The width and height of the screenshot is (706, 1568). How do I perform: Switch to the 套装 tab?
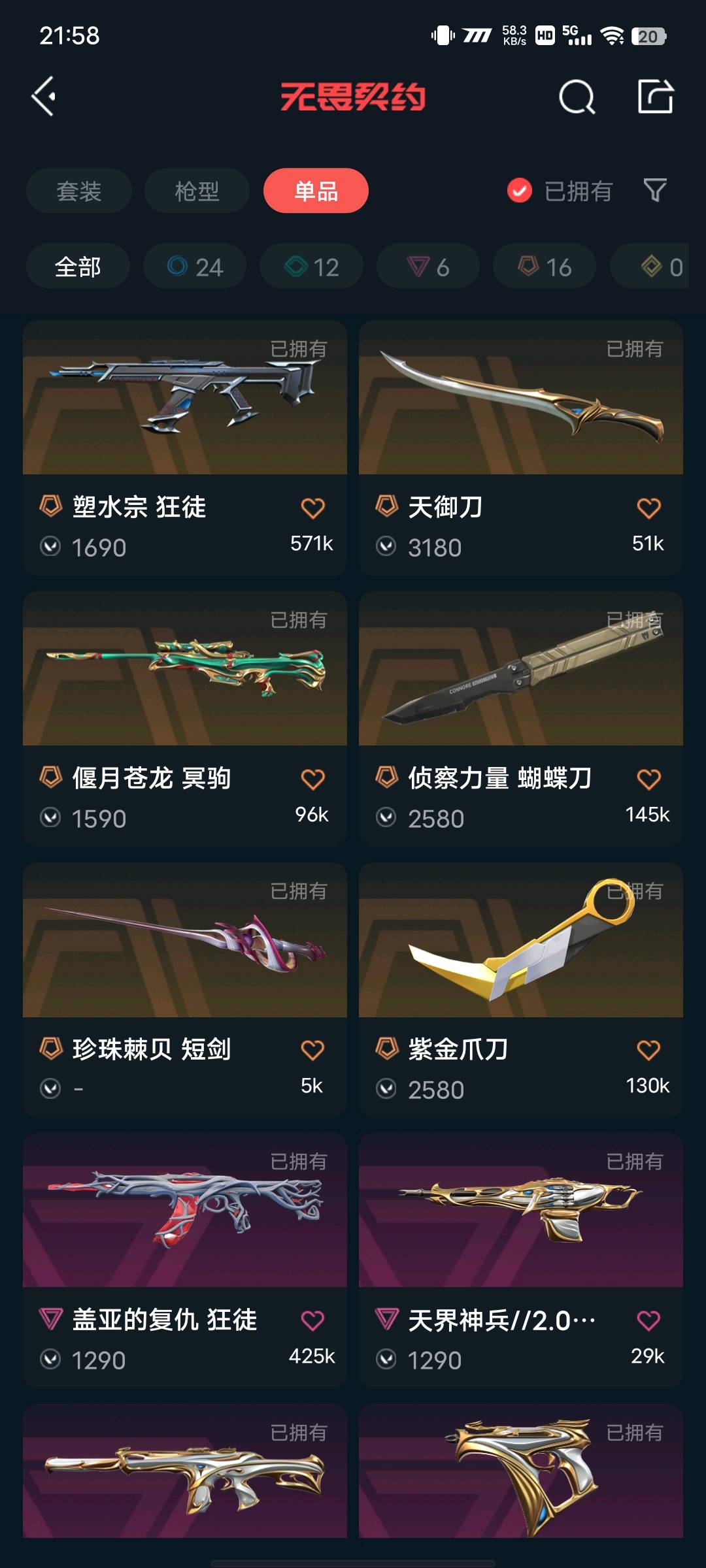coord(79,191)
